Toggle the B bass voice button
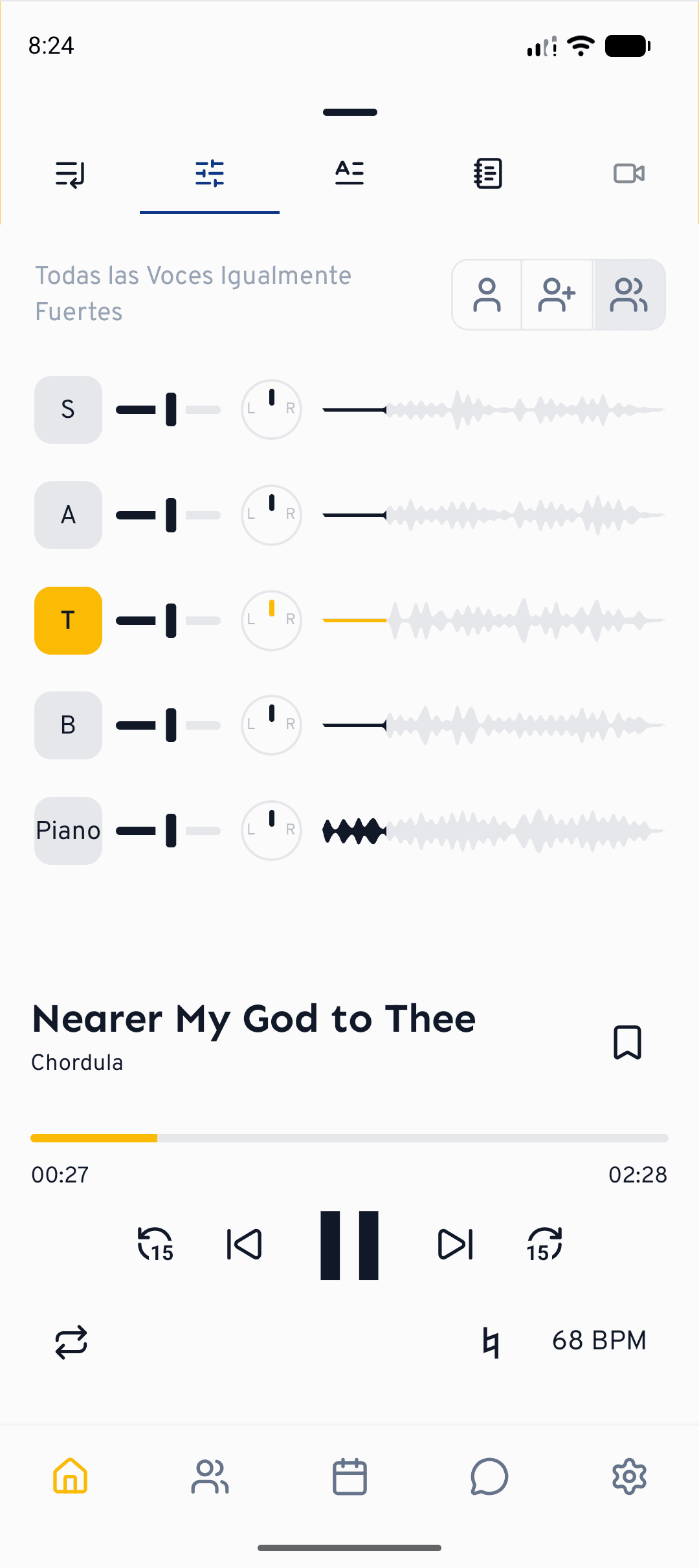The height and width of the screenshot is (1568, 699). click(68, 725)
